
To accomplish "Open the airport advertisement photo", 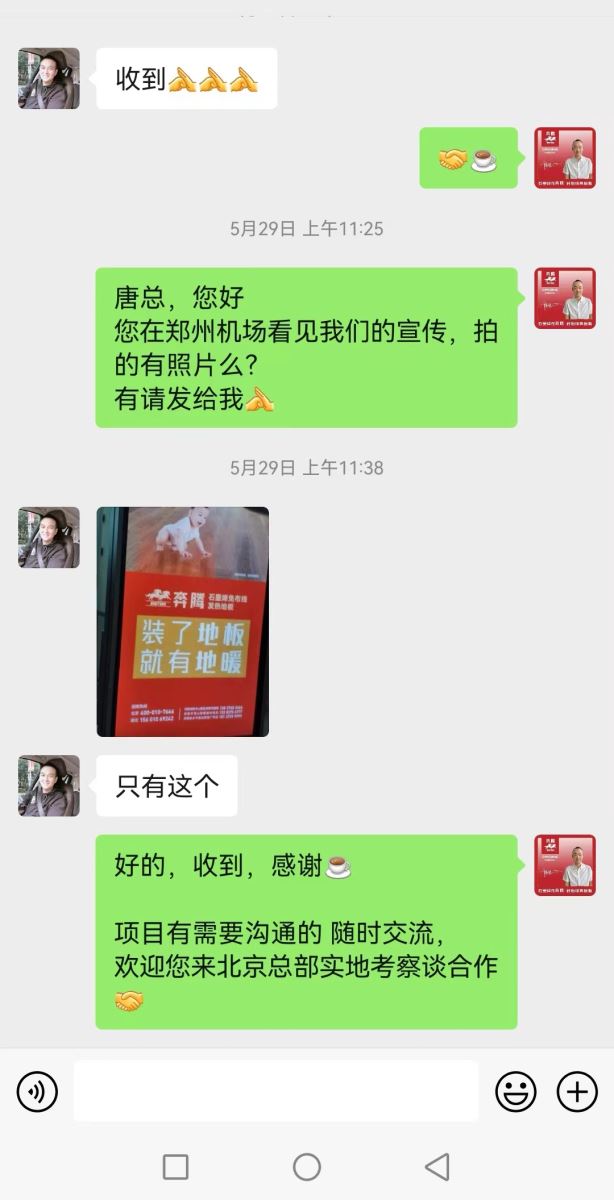I will click(x=183, y=621).
